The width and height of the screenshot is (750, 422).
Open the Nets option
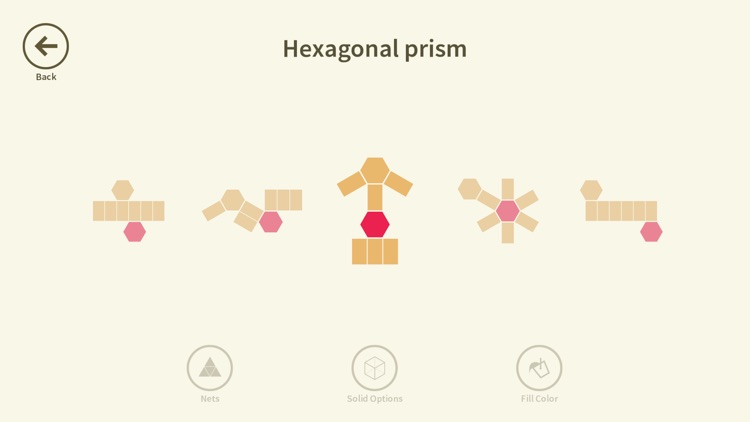(209, 369)
